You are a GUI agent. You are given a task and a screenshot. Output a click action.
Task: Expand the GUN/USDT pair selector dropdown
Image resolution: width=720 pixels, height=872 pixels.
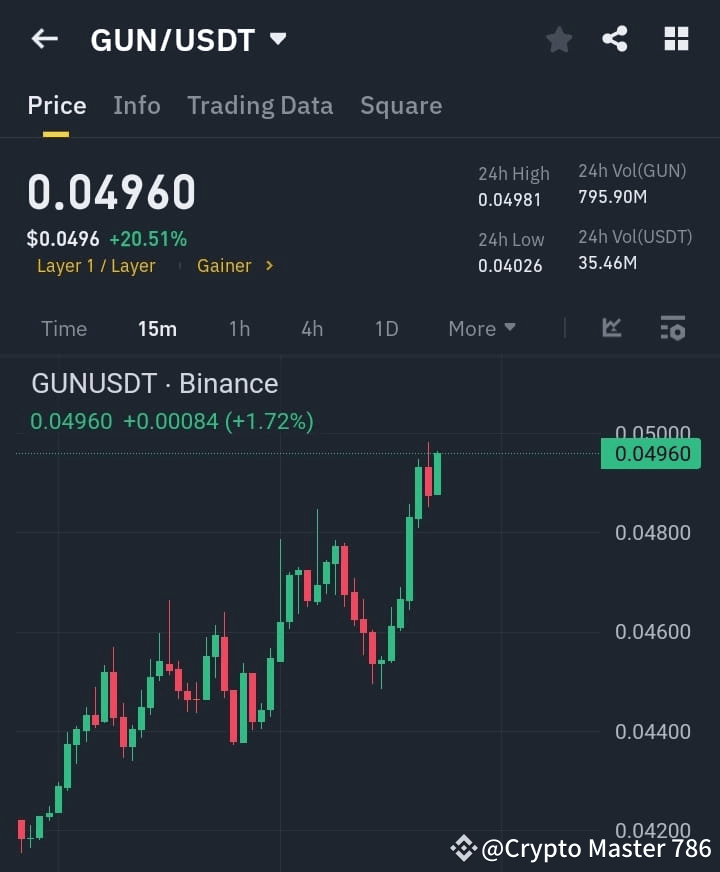coord(277,38)
